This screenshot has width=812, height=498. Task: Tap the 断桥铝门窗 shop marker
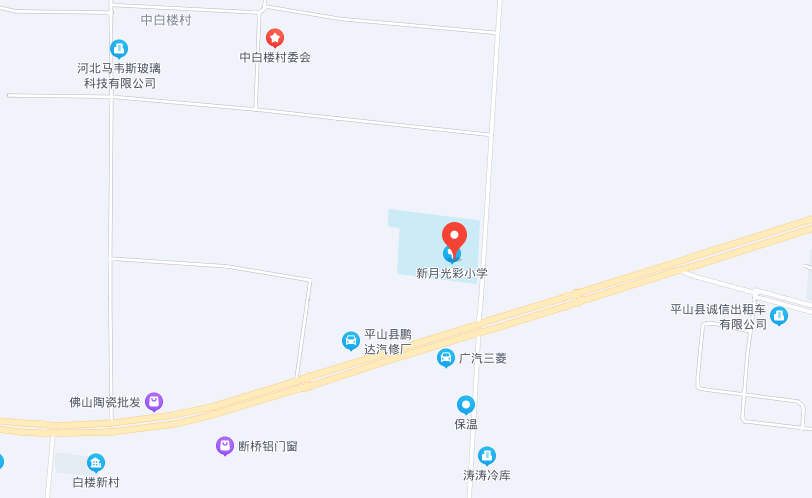225,445
